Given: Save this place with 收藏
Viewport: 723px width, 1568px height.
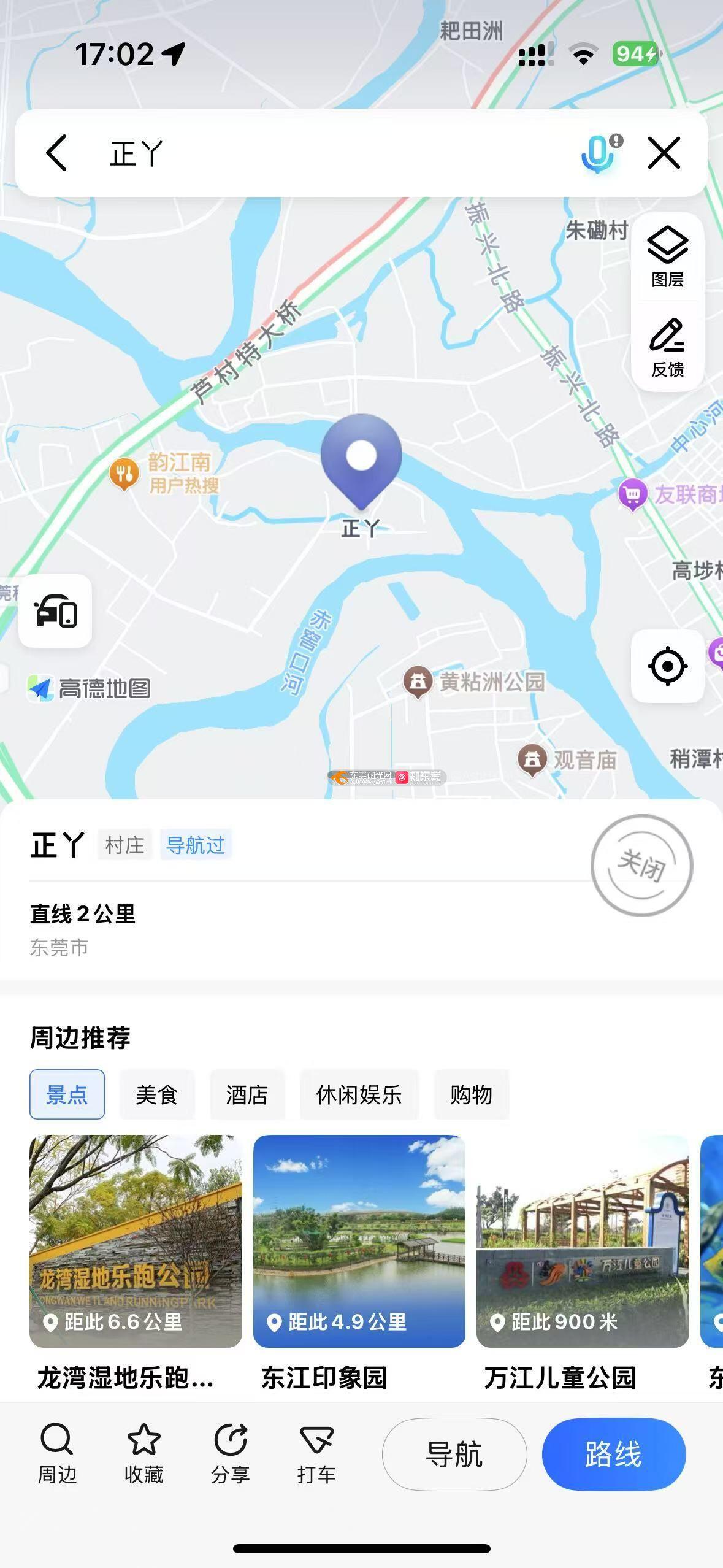Looking at the screenshot, I should (x=143, y=1454).
